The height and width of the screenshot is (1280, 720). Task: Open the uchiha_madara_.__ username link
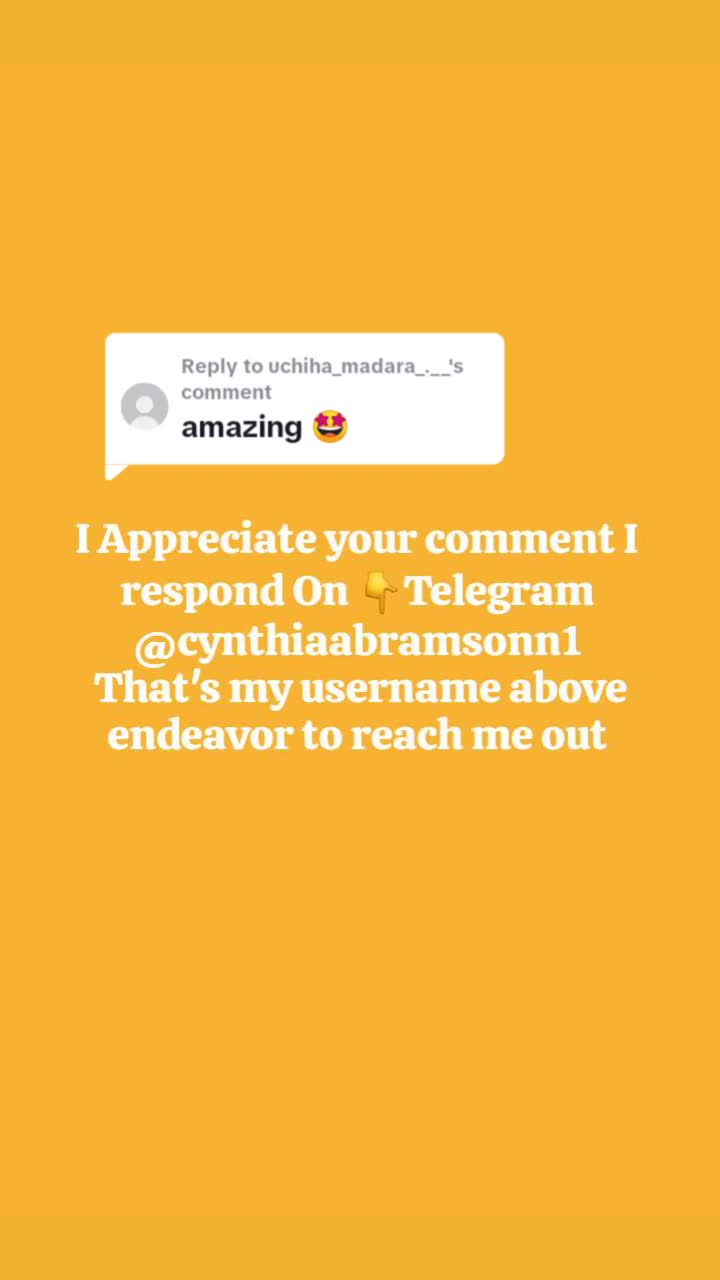(x=367, y=366)
